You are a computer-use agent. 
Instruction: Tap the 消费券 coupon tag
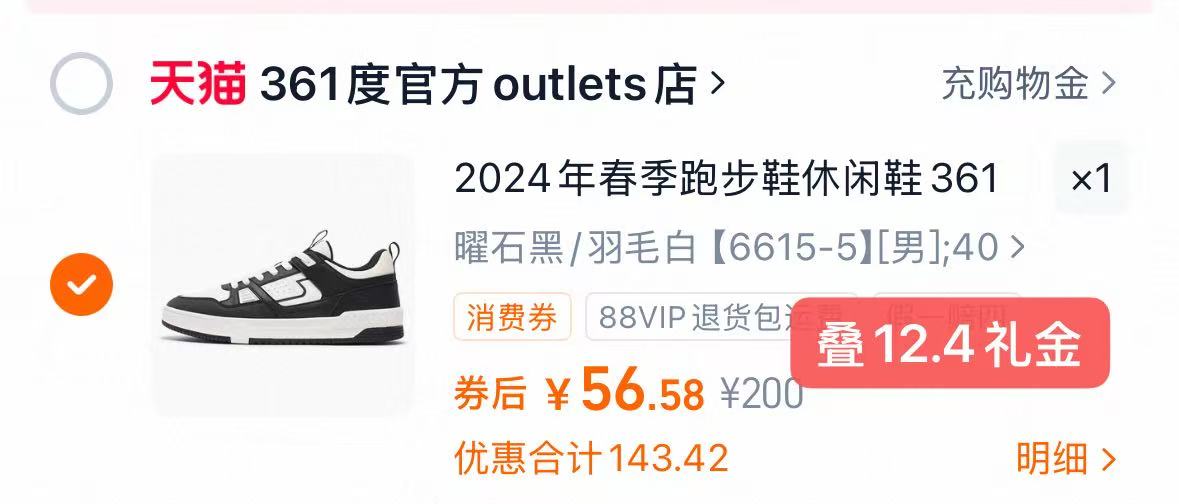[512, 317]
